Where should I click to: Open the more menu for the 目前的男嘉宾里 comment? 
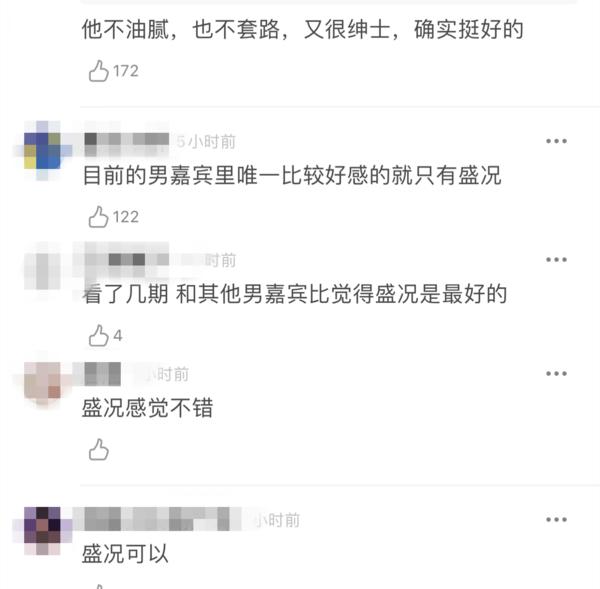coord(556,142)
